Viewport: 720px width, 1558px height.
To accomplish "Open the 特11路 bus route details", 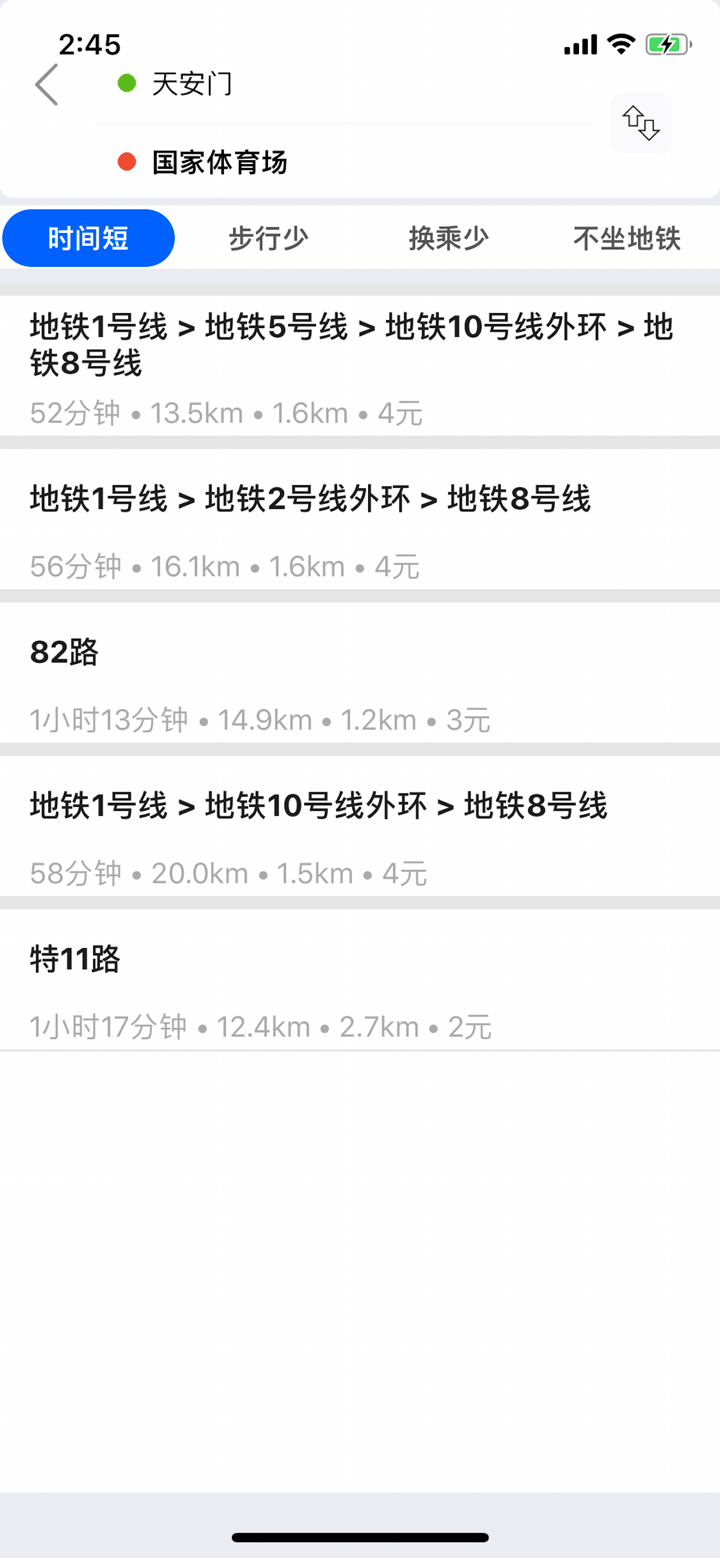I will click(x=360, y=988).
